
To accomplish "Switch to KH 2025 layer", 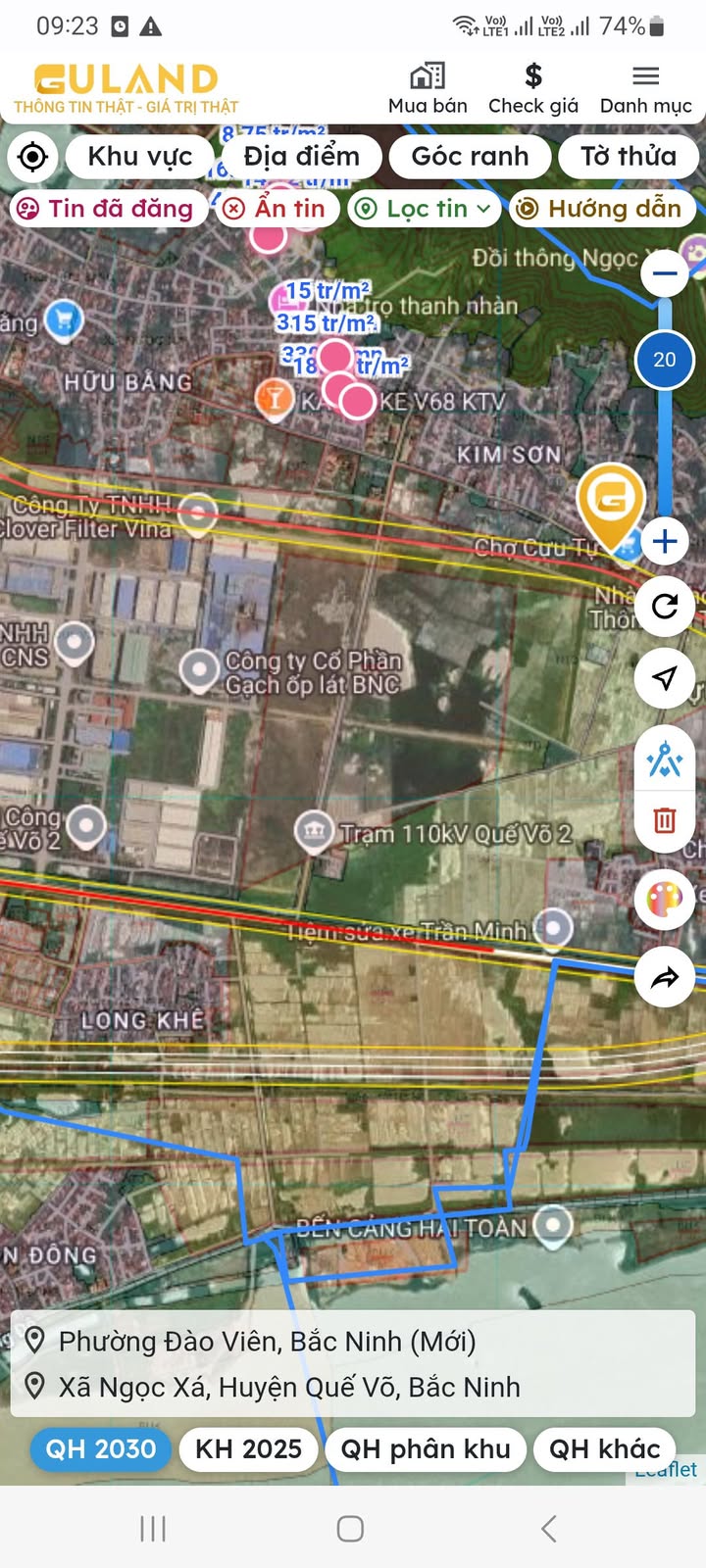I will (248, 1449).
